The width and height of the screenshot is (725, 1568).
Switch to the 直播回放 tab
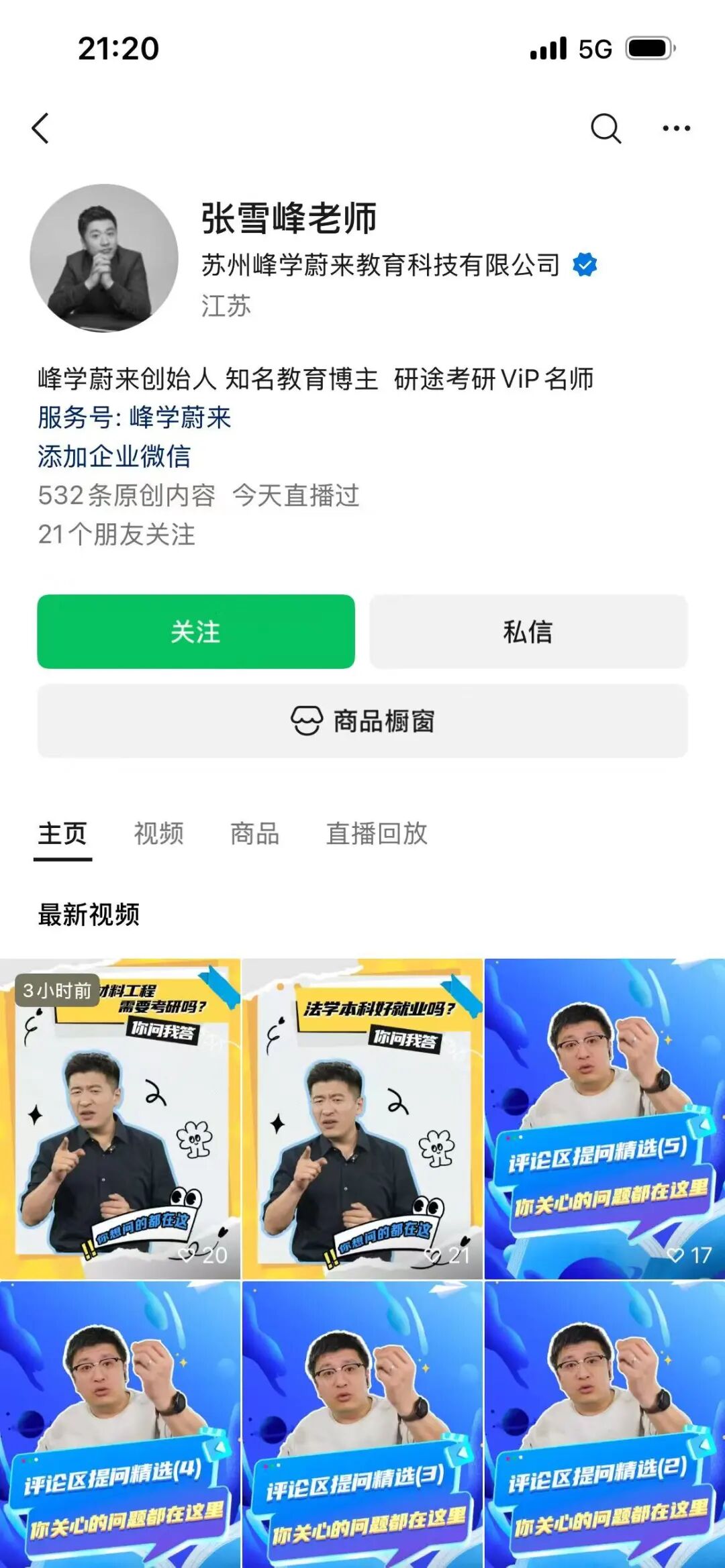click(377, 834)
